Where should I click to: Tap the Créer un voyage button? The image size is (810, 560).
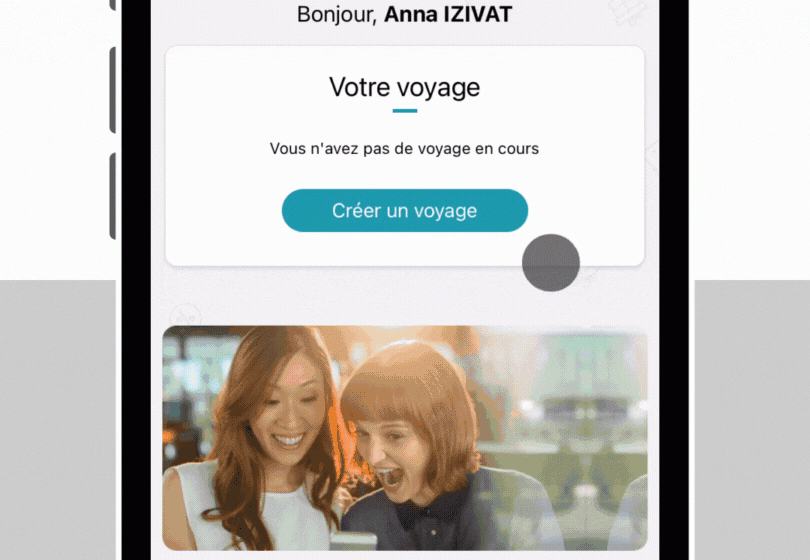coord(404,211)
